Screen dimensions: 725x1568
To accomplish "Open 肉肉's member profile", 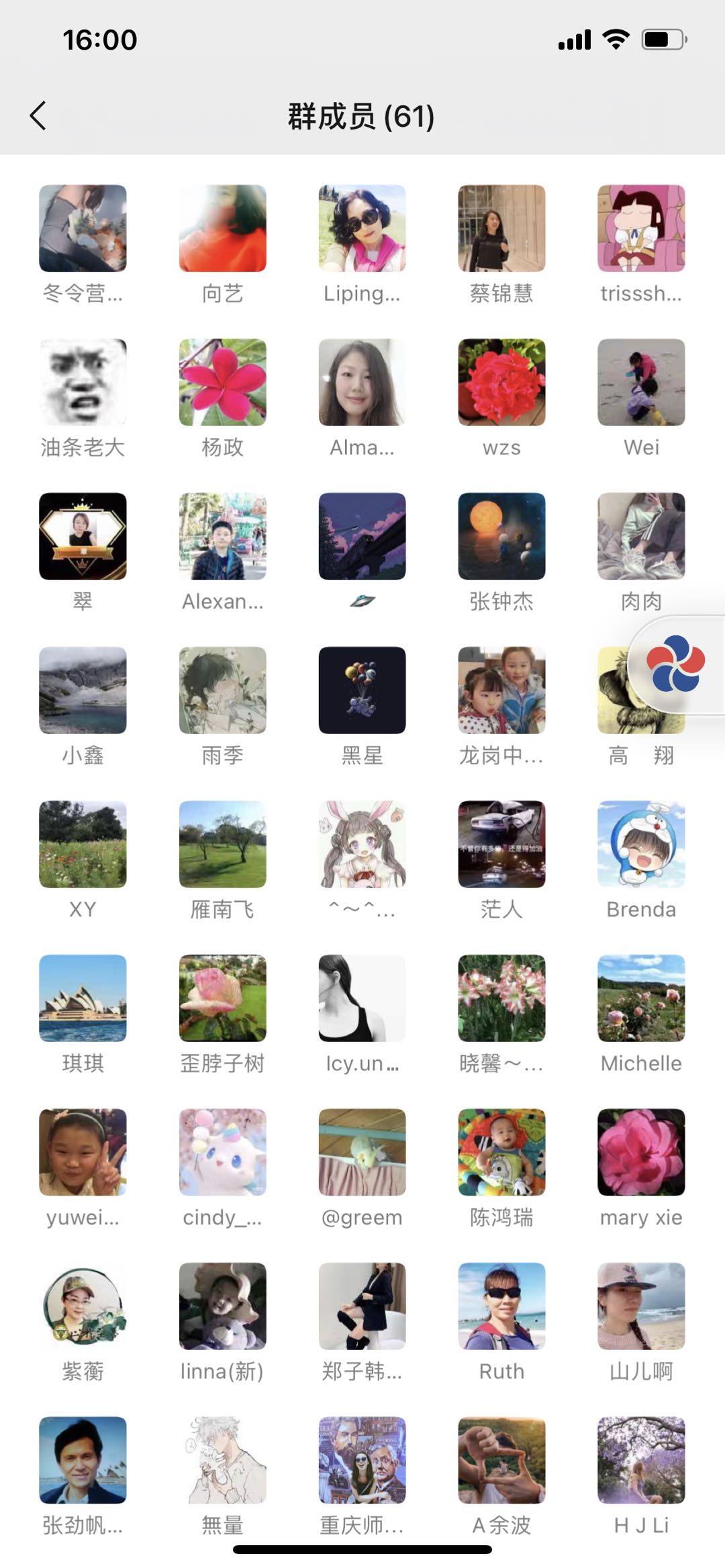I will pyautogui.click(x=641, y=537).
